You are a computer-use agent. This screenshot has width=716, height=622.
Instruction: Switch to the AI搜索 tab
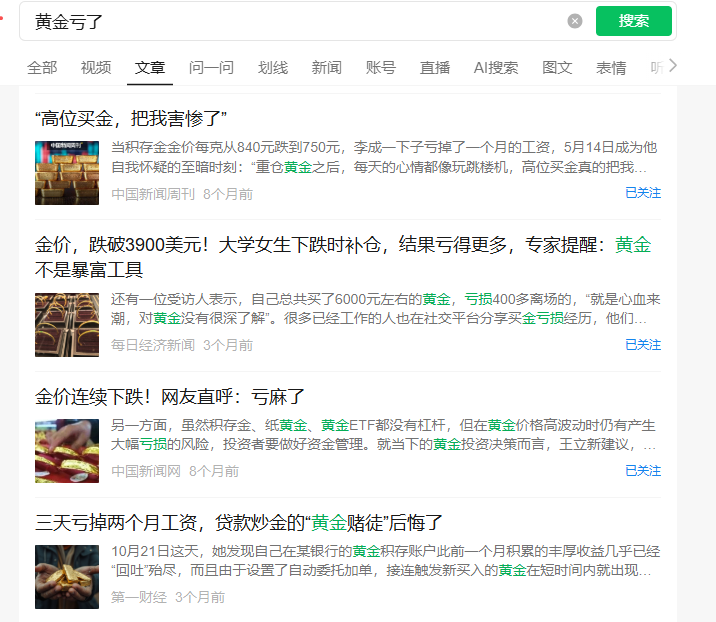point(496,68)
